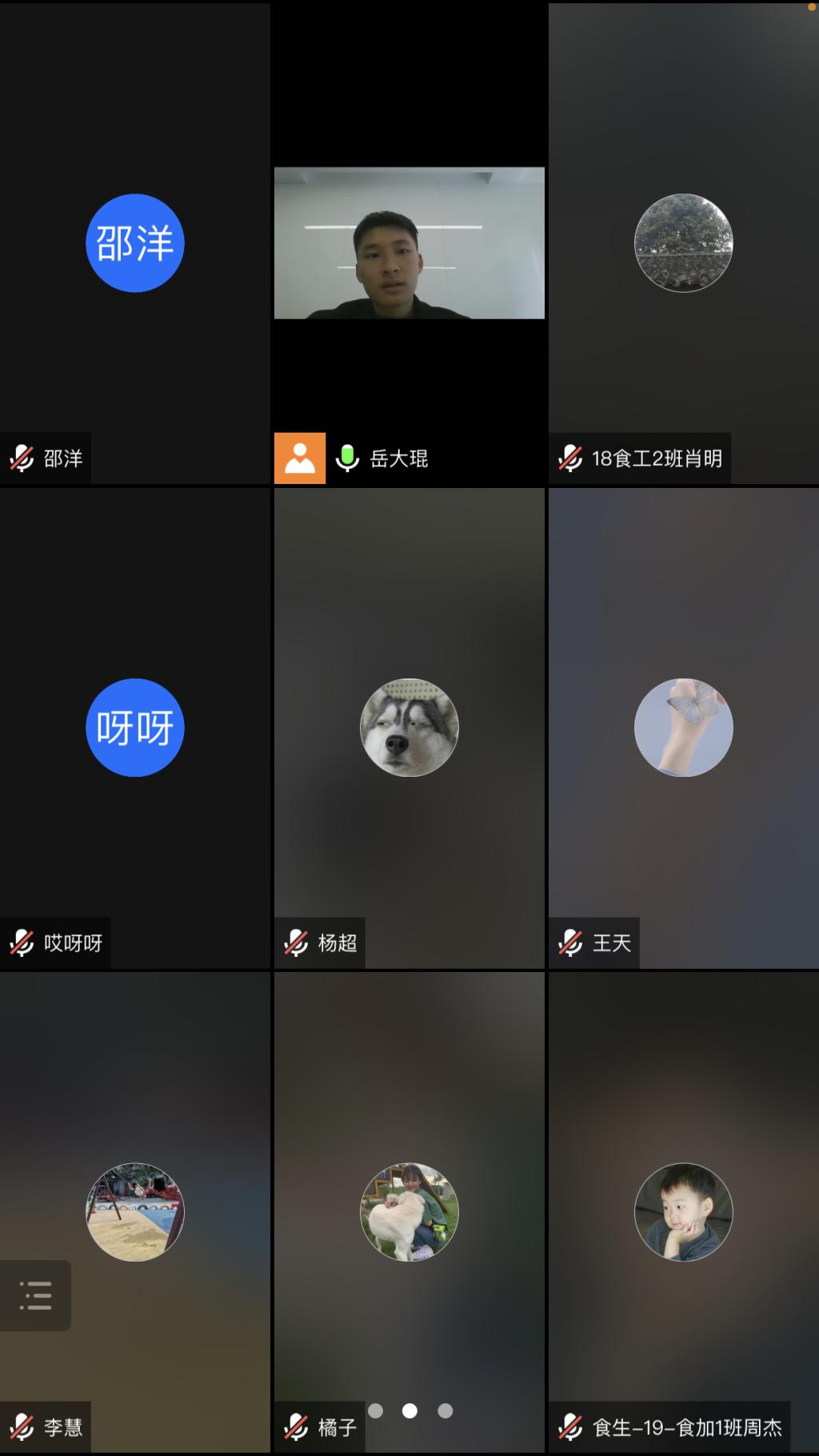
Task: Open 邵洋's participant tile
Action: click(x=134, y=243)
